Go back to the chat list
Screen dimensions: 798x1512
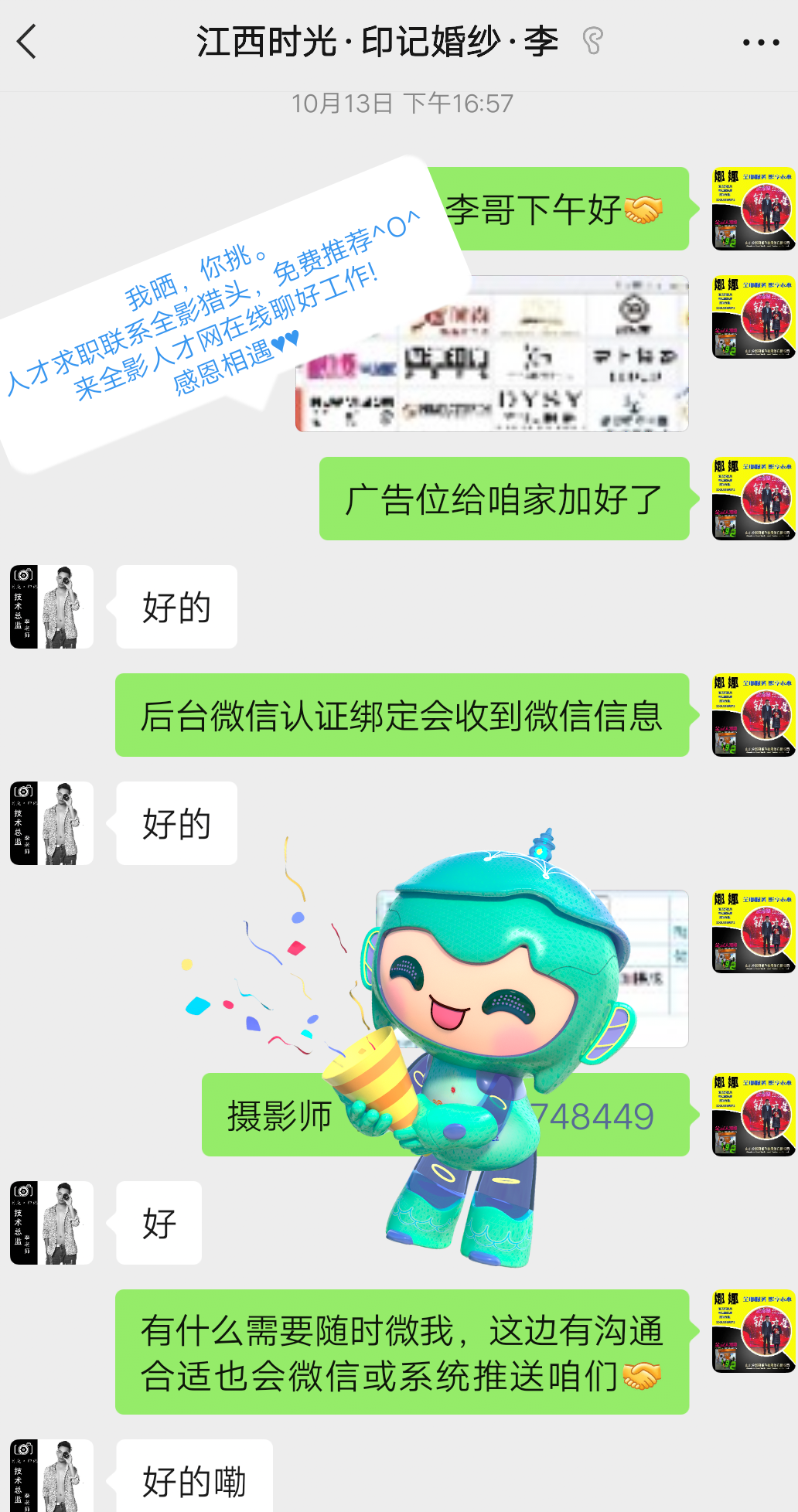27,42
